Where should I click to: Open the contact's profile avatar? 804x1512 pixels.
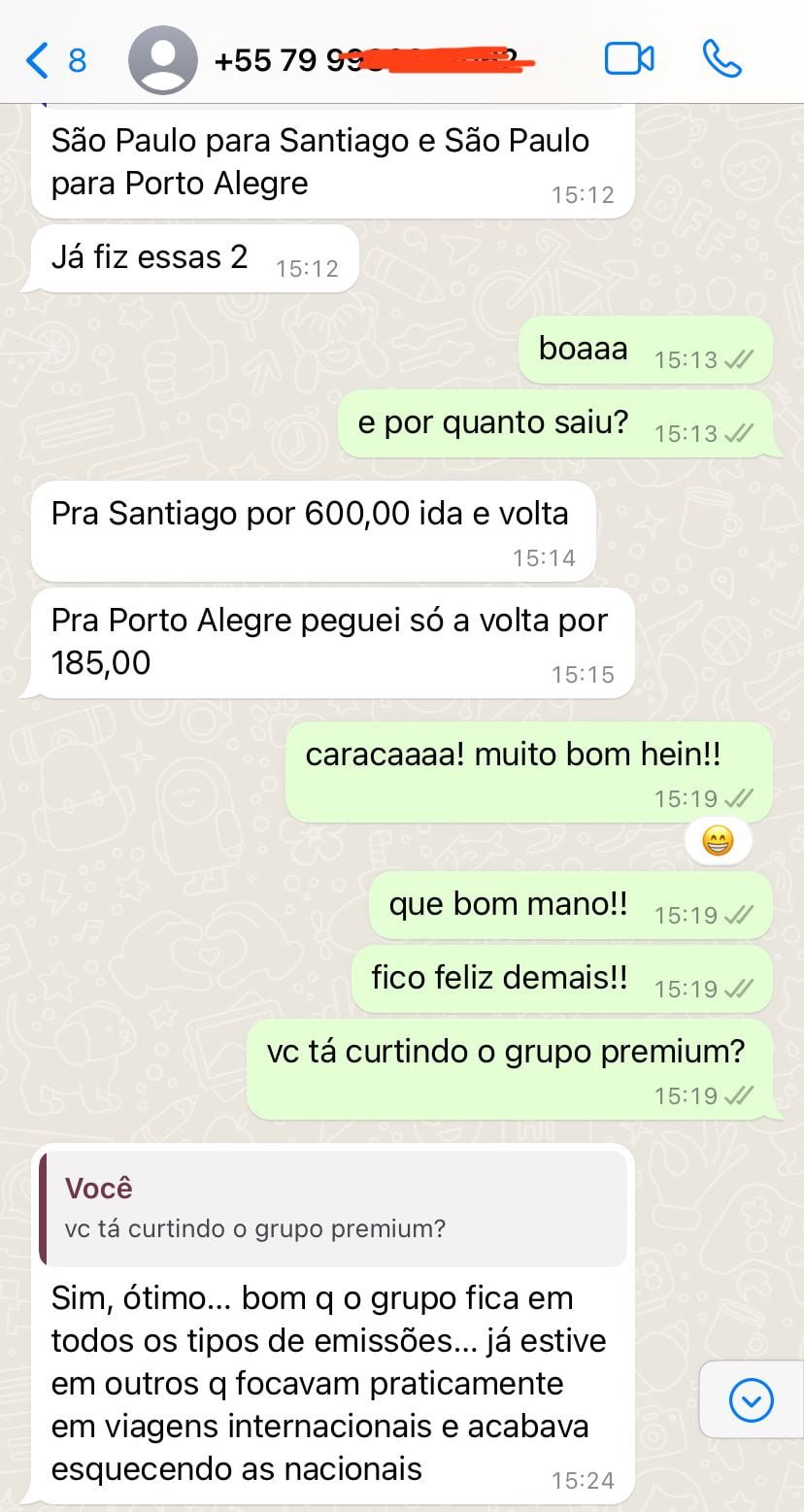point(162,59)
